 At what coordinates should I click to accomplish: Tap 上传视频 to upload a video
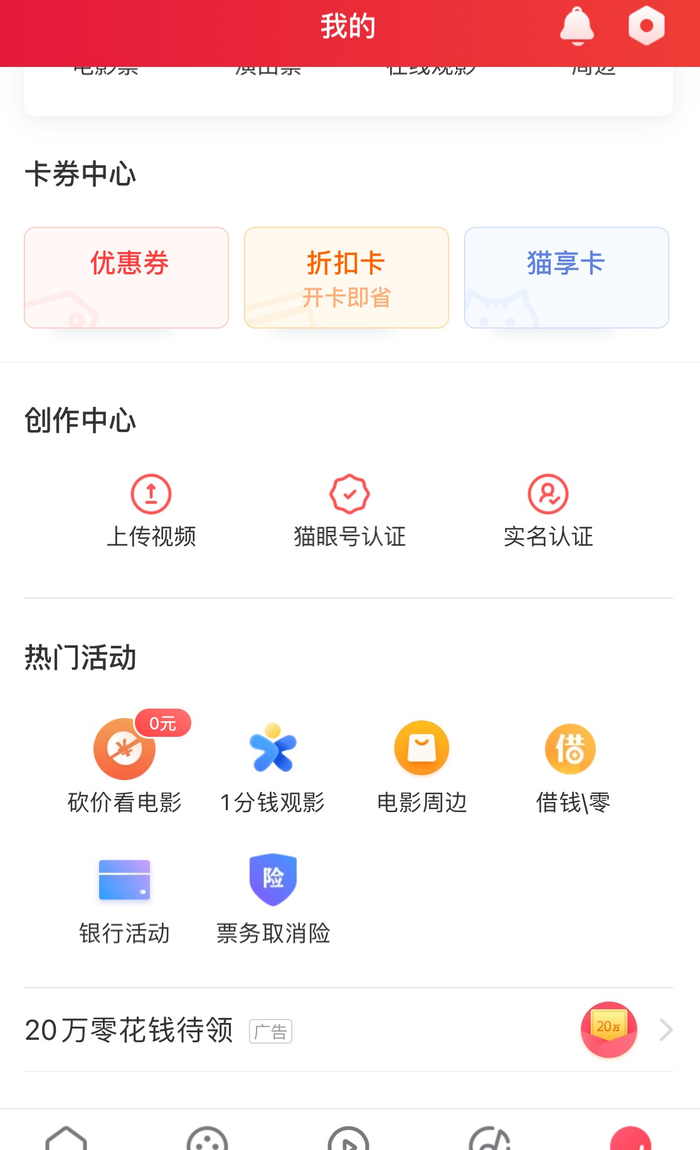(x=151, y=511)
